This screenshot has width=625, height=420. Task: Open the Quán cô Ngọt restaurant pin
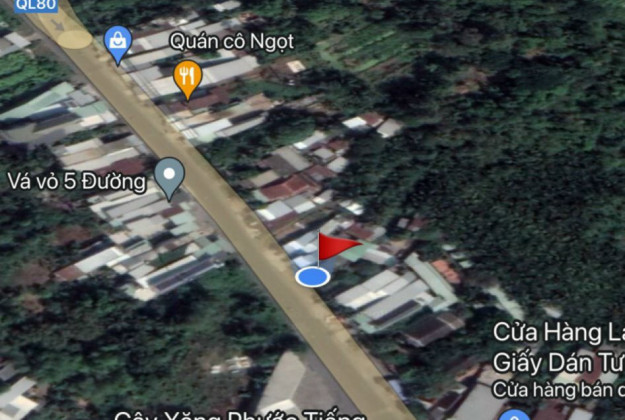(187, 76)
